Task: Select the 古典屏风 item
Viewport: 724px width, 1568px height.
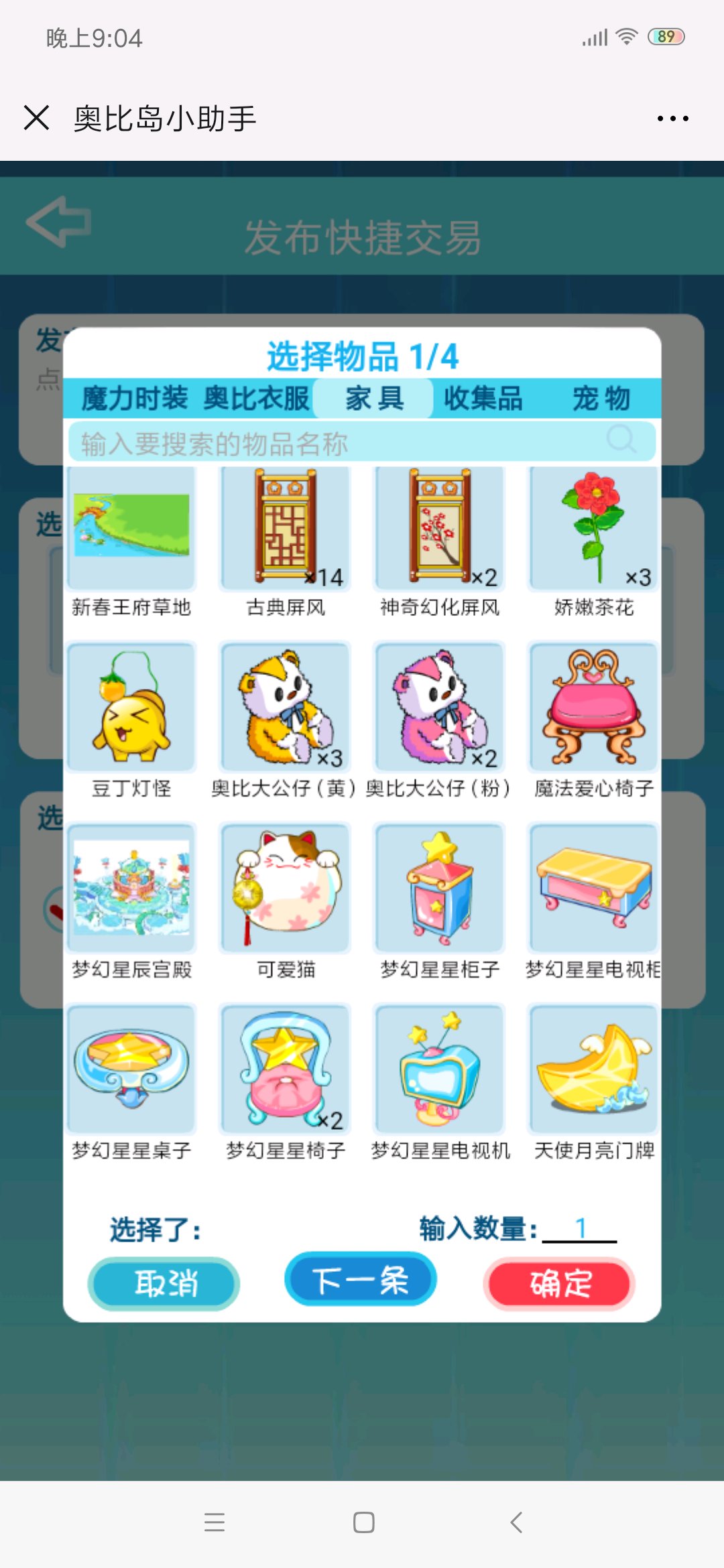Action: pos(286,529)
